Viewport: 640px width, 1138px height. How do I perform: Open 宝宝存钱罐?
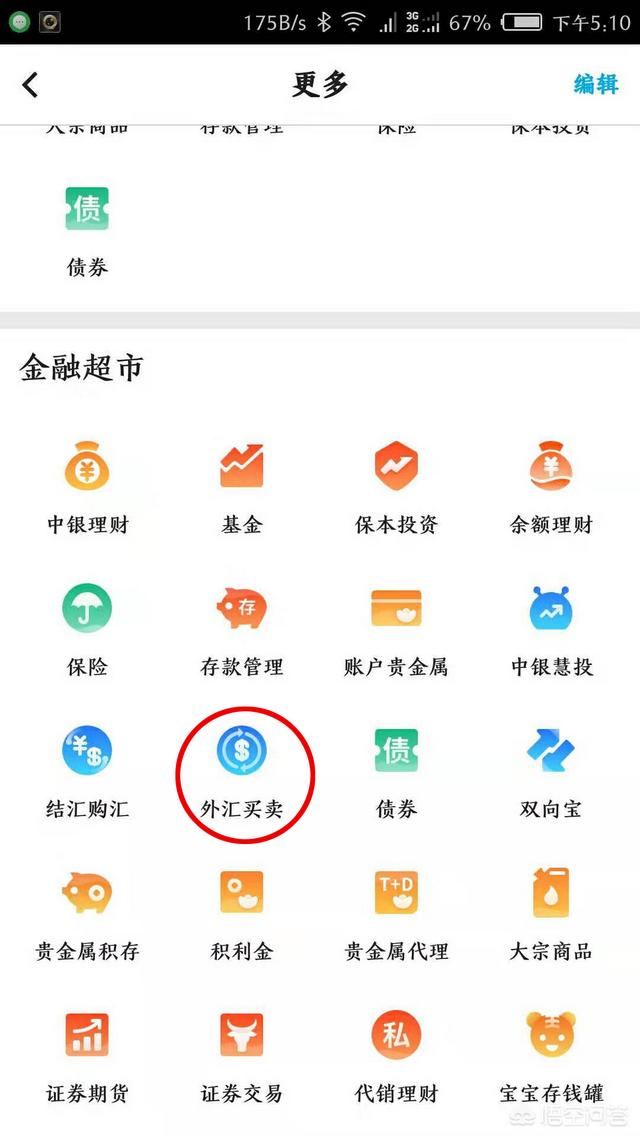click(x=551, y=1056)
